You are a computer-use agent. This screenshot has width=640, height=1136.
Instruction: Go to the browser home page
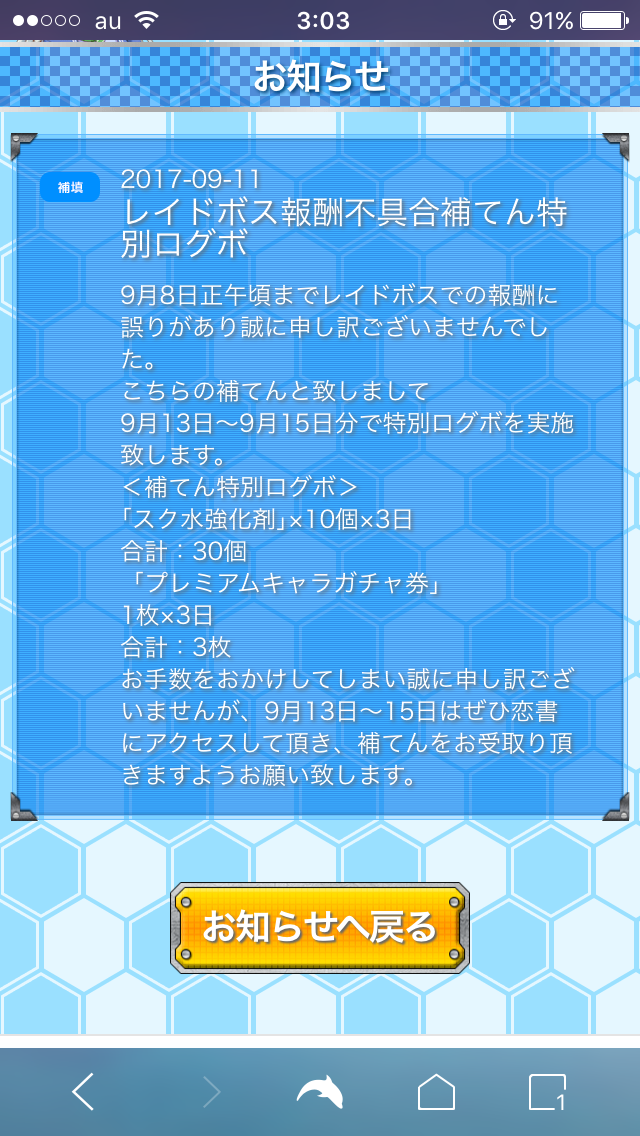click(436, 1092)
